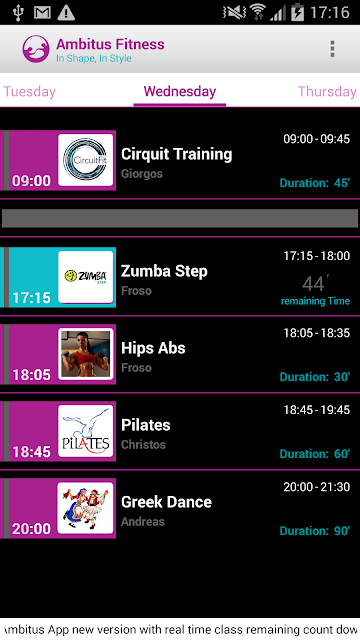Open the overflow menu
The image size is (360, 640).
332,49
